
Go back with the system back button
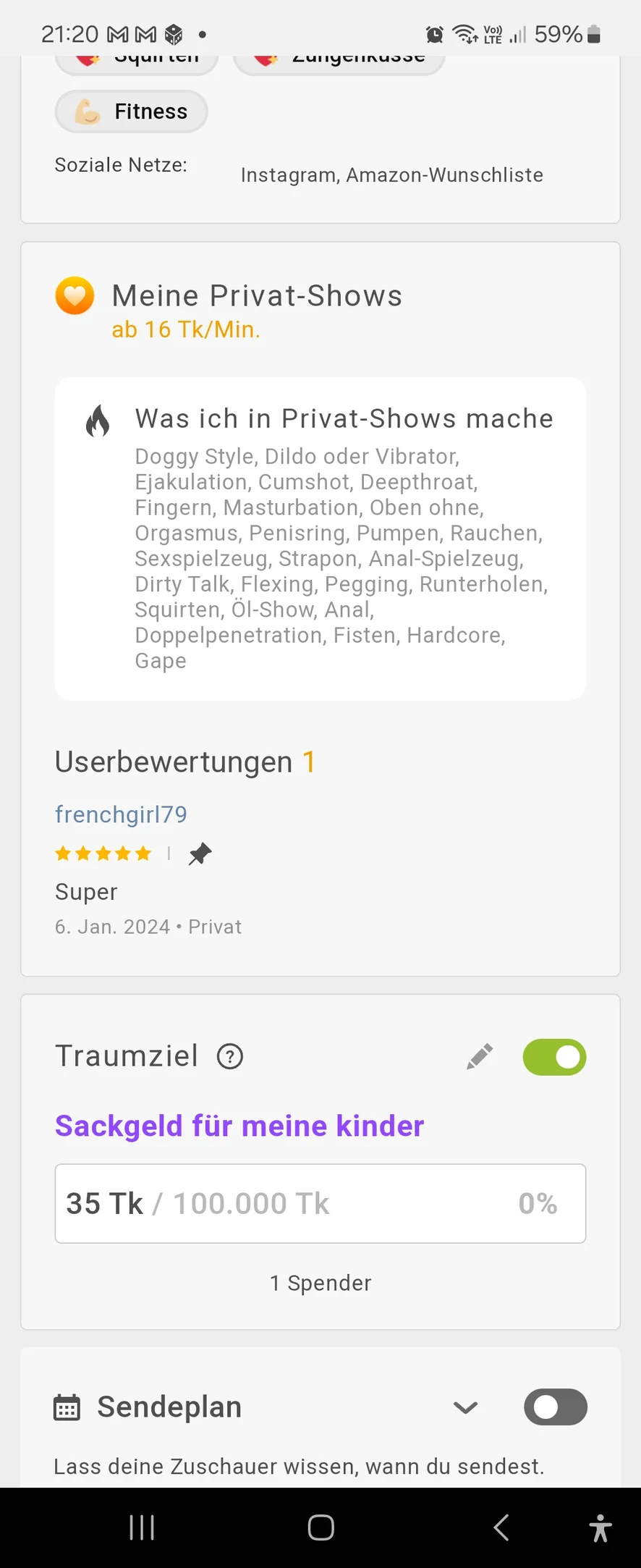click(x=501, y=1527)
